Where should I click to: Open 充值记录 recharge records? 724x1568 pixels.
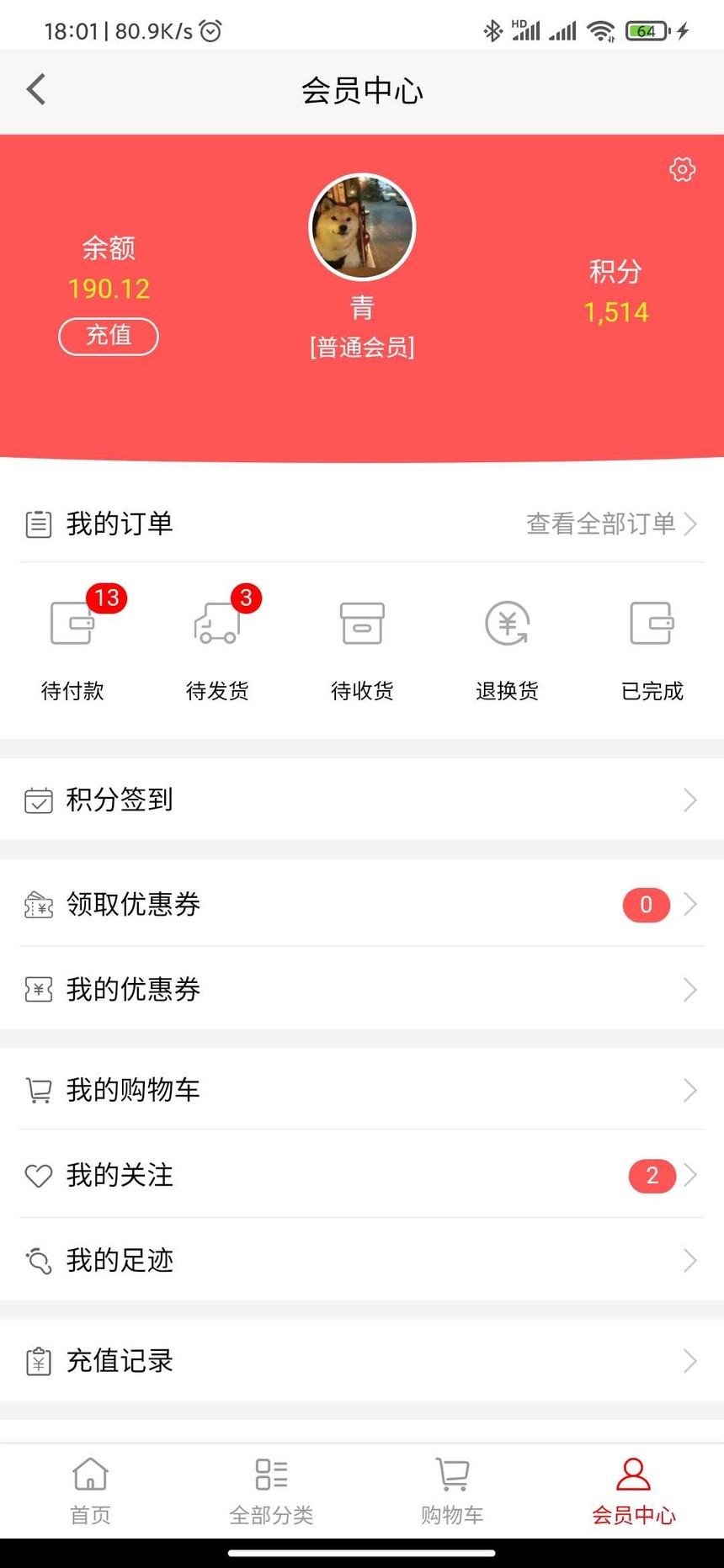click(x=362, y=1361)
